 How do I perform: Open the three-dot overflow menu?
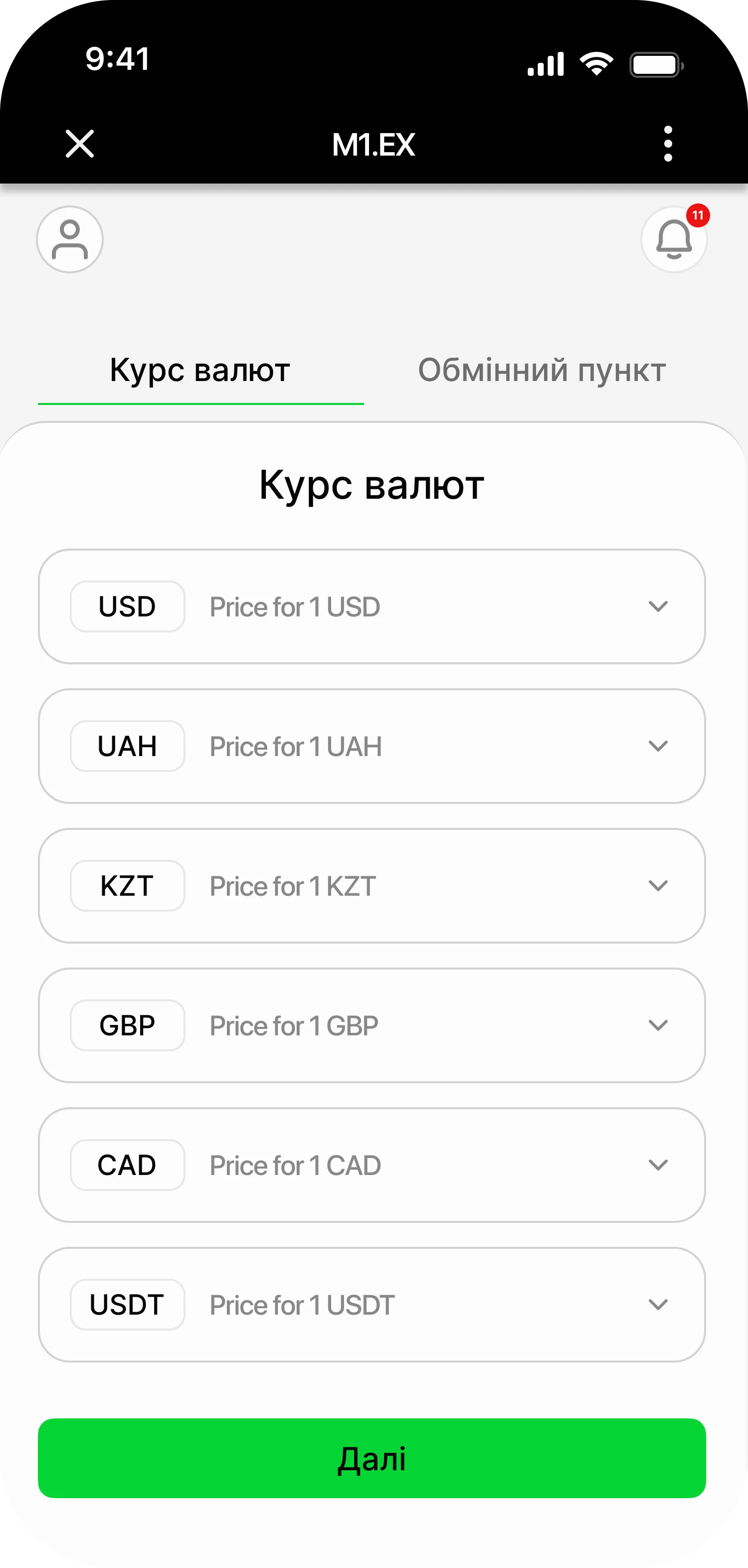pyautogui.click(x=668, y=144)
